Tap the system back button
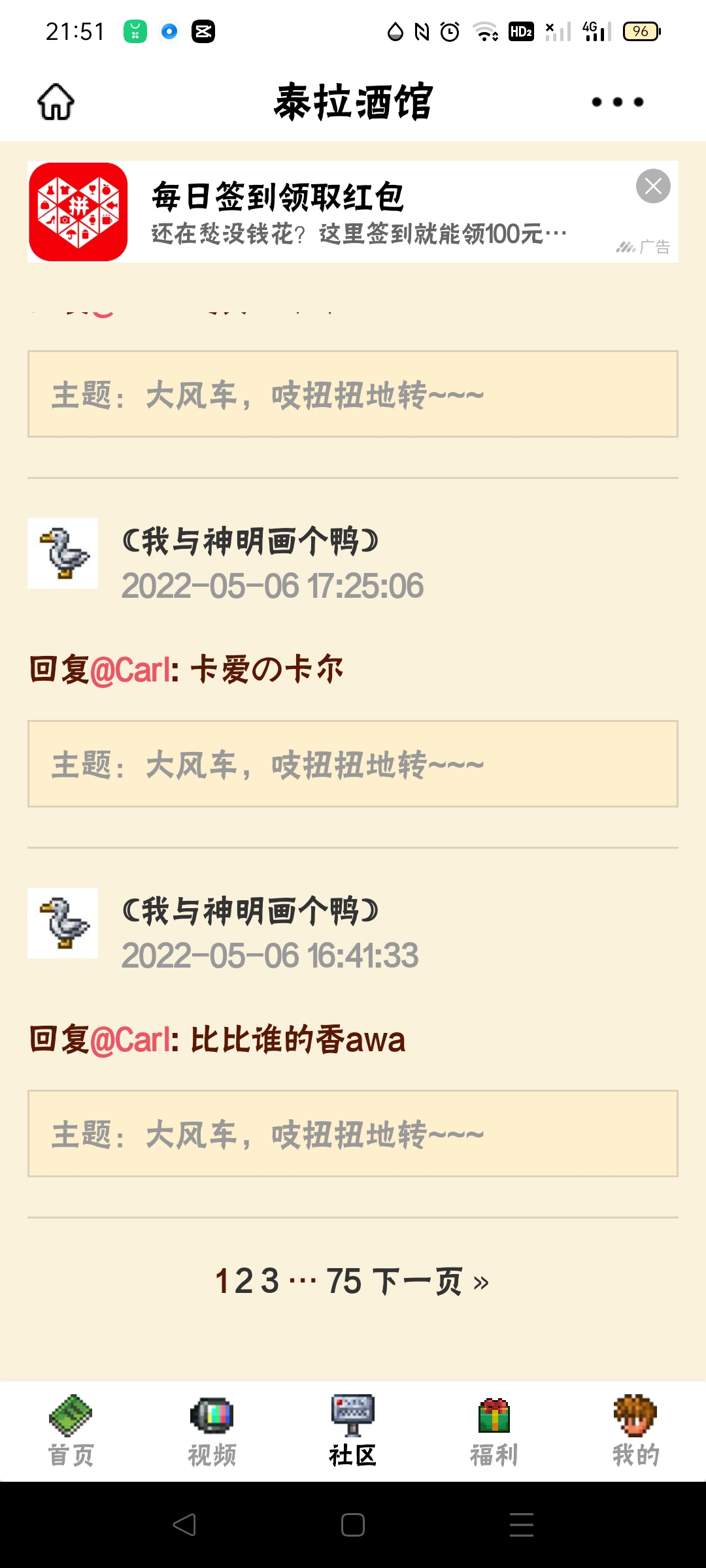This screenshot has height=1568, width=706. (184, 1525)
